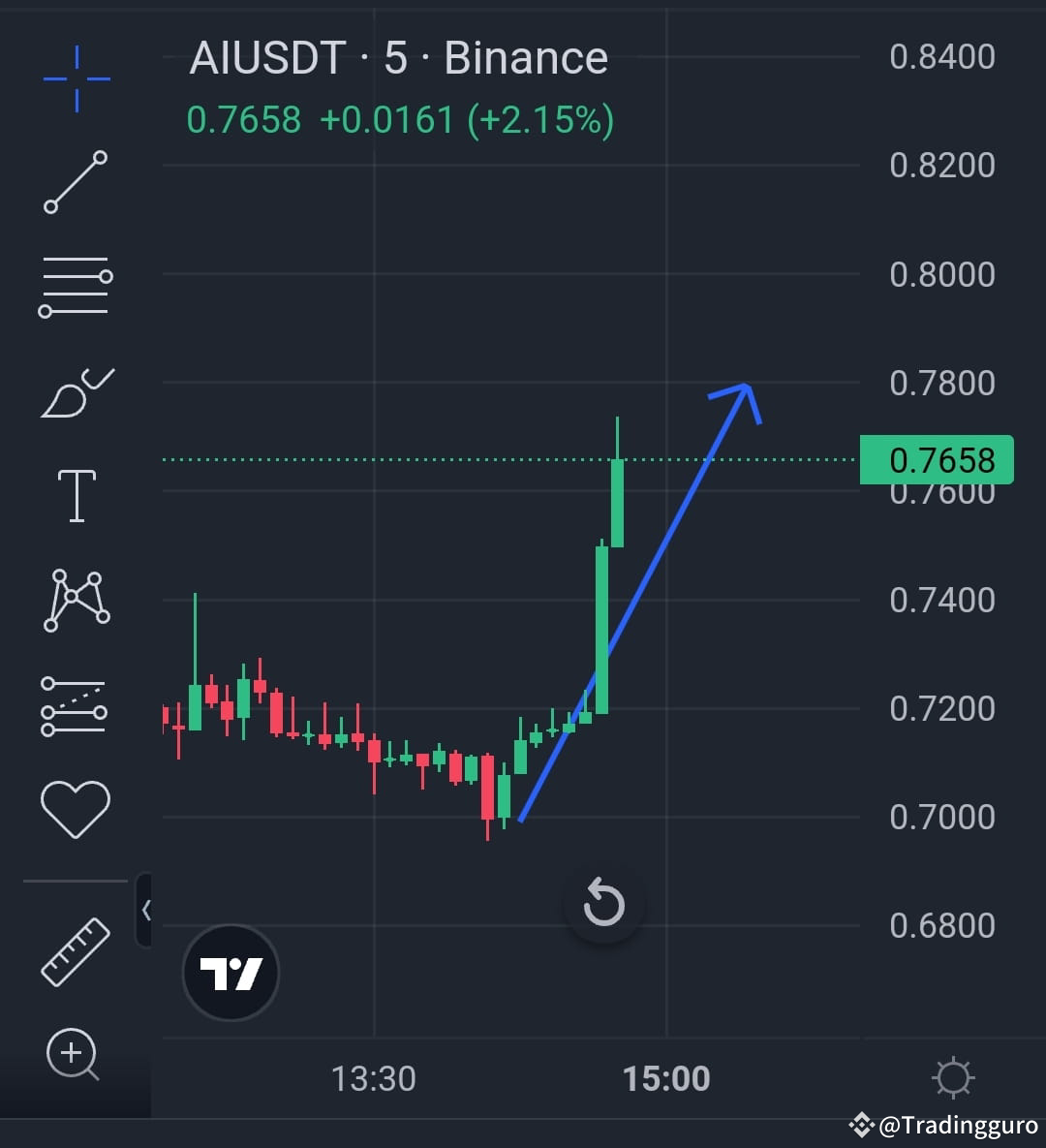Open the AIUSDT symbol title menu

(266, 58)
